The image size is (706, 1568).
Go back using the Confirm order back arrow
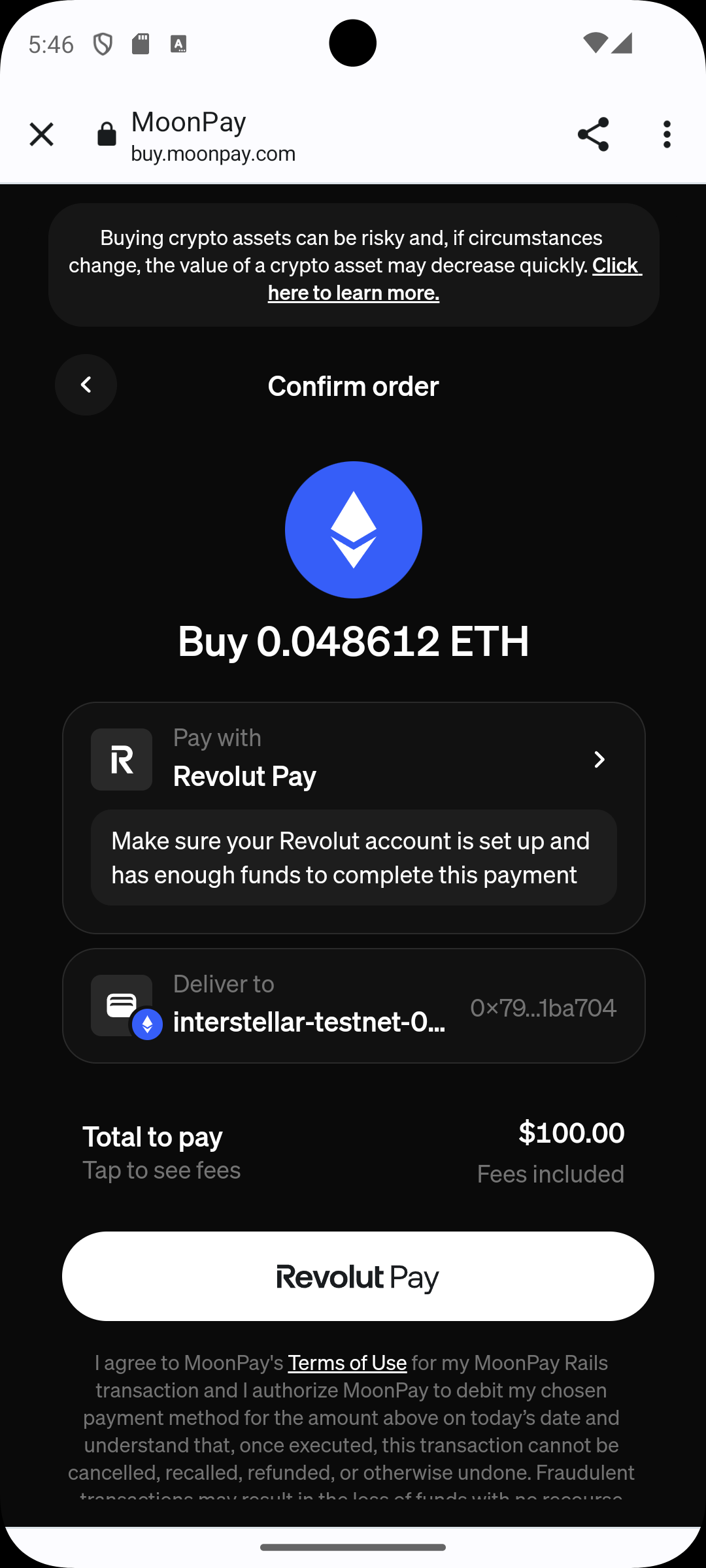coord(86,385)
